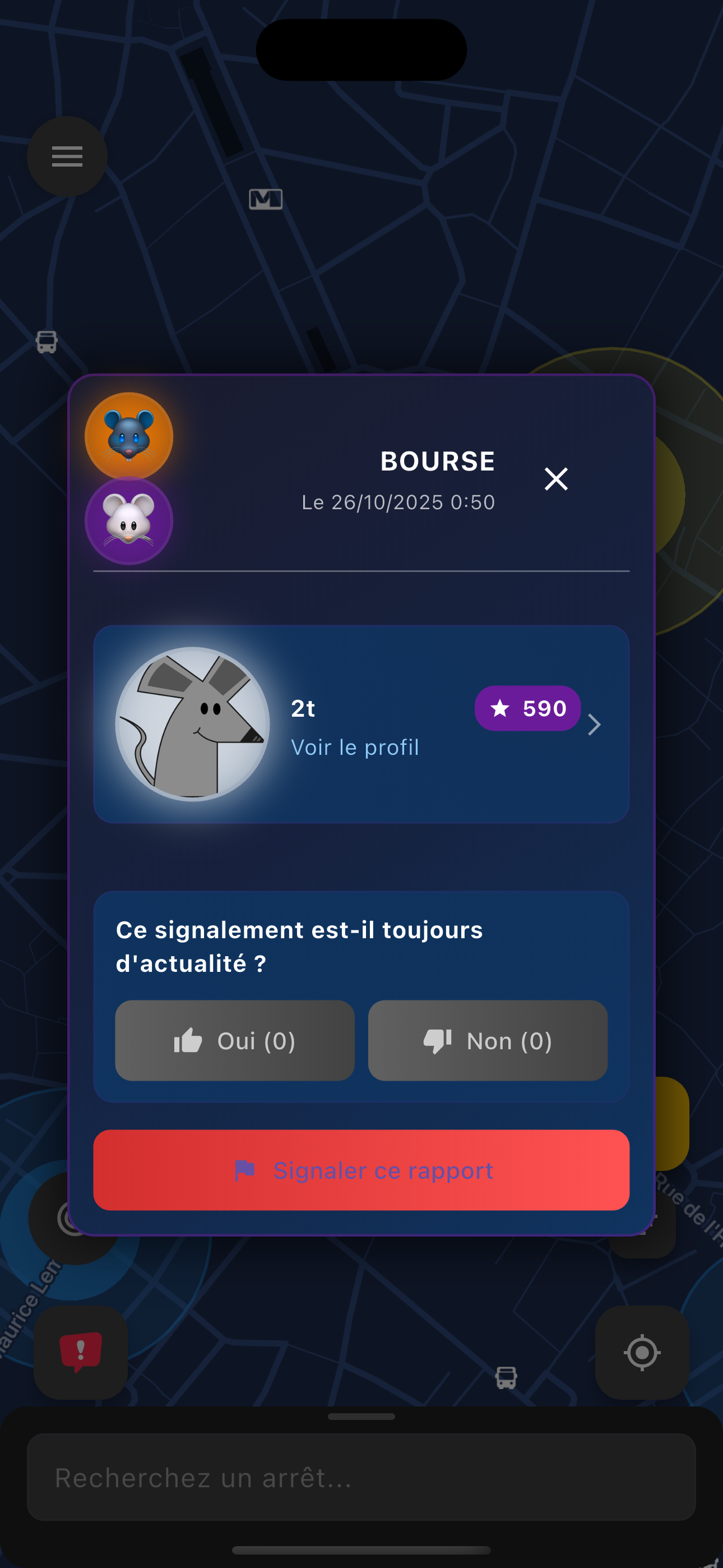Image resolution: width=723 pixels, height=1568 pixels.
Task: Open the hamburger navigation menu
Action: [67, 156]
